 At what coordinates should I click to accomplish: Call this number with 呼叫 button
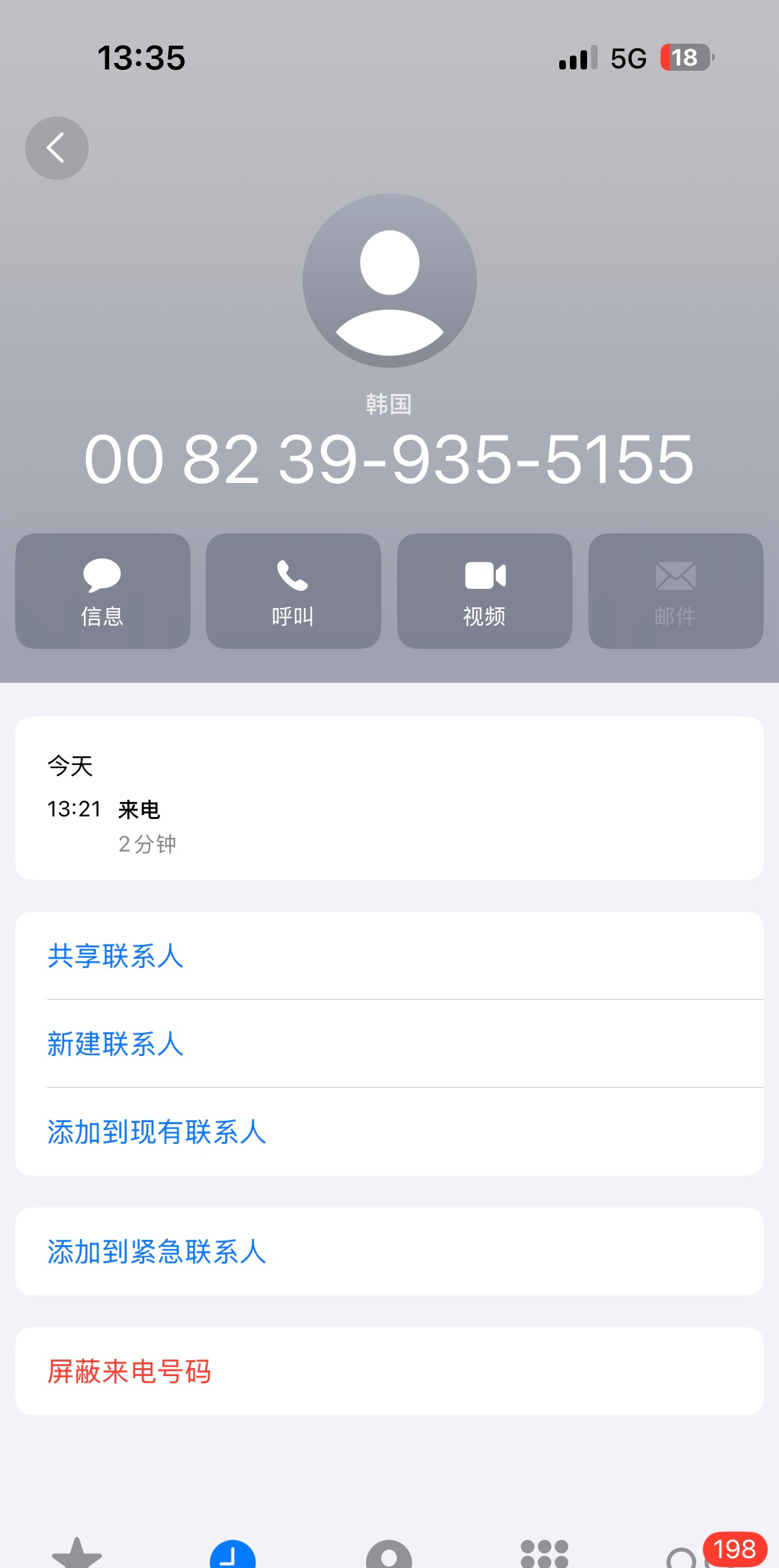[293, 591]
